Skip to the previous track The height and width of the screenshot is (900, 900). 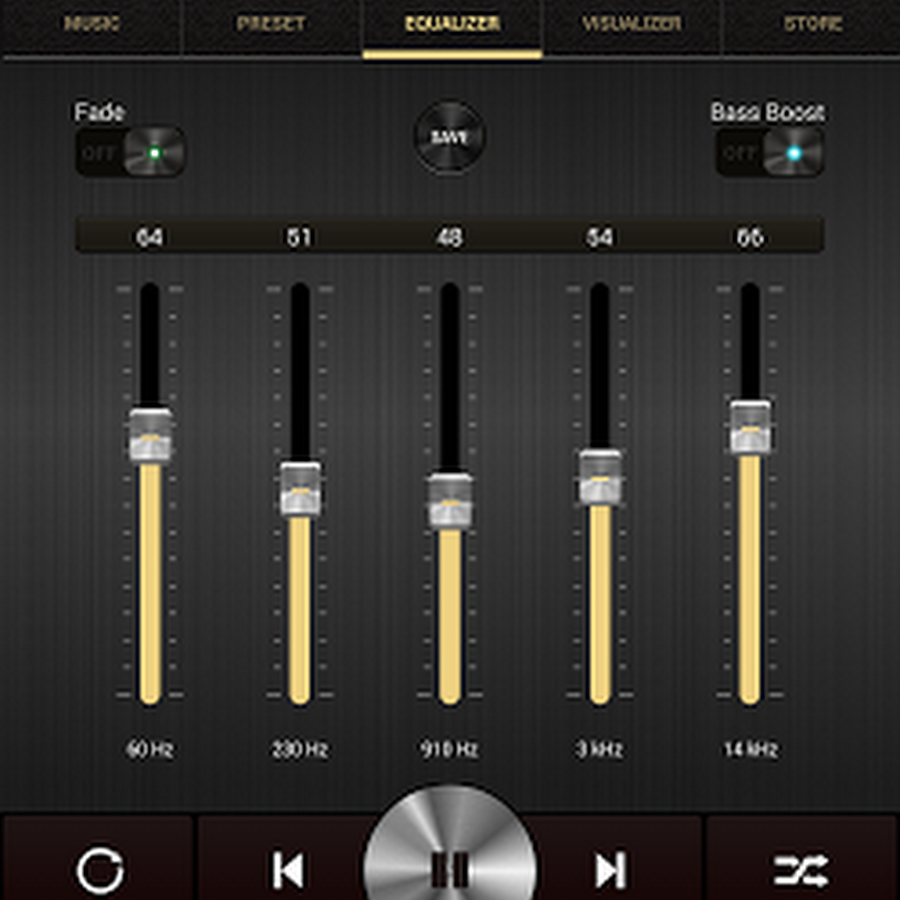(287, 870)
